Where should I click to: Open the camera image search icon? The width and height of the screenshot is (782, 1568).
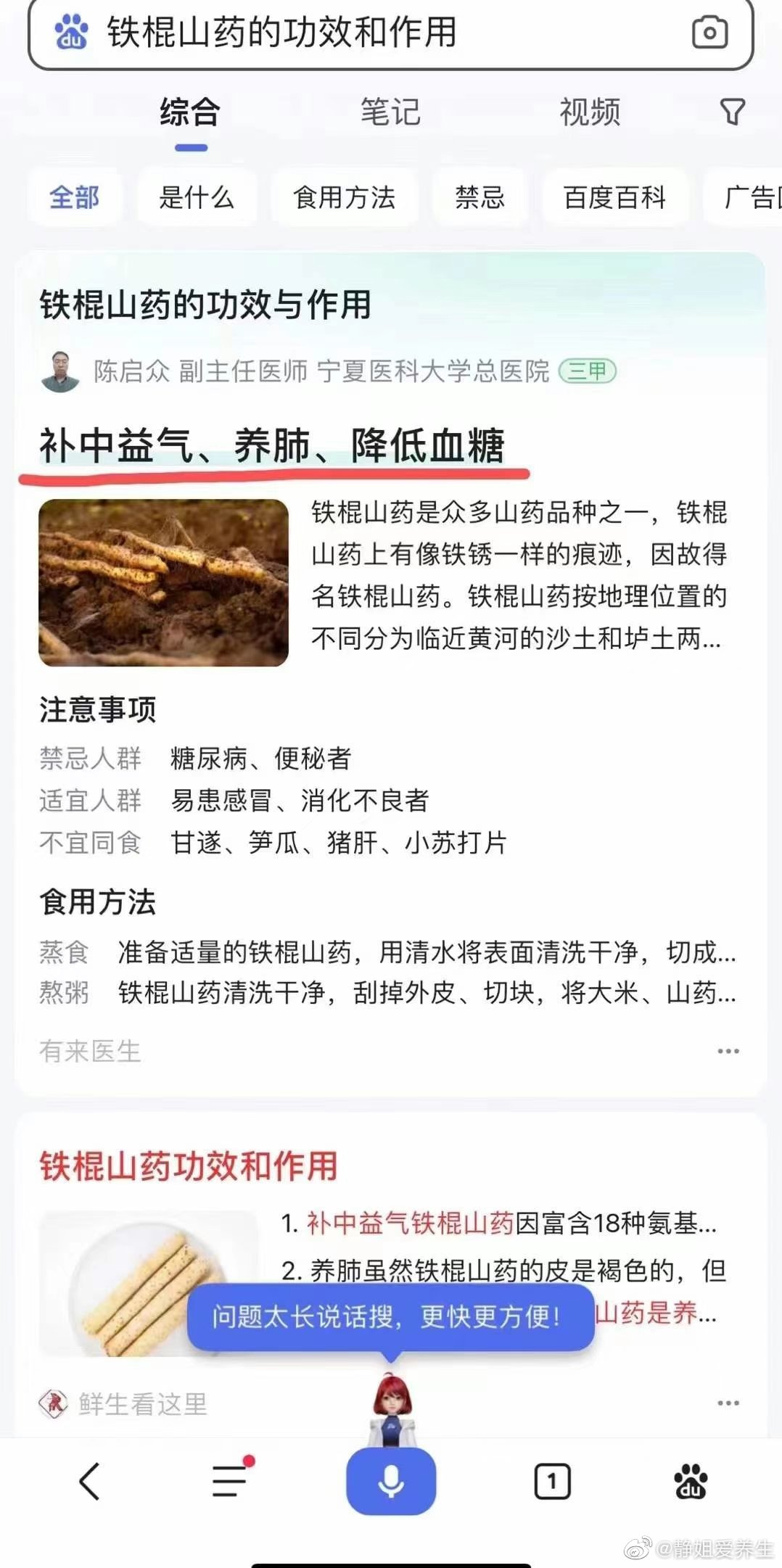click(709, 33)
